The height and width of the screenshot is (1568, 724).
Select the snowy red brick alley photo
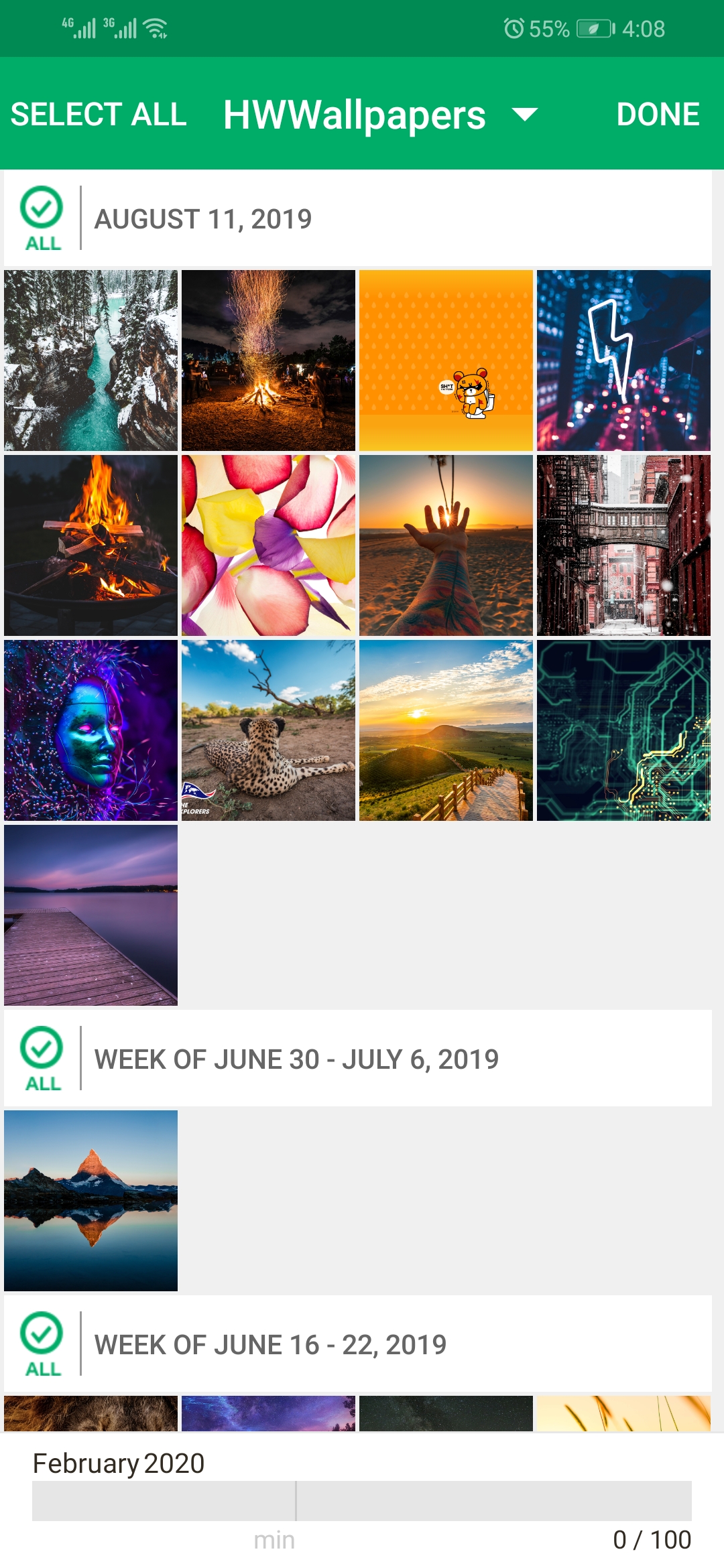click(623, 545)
